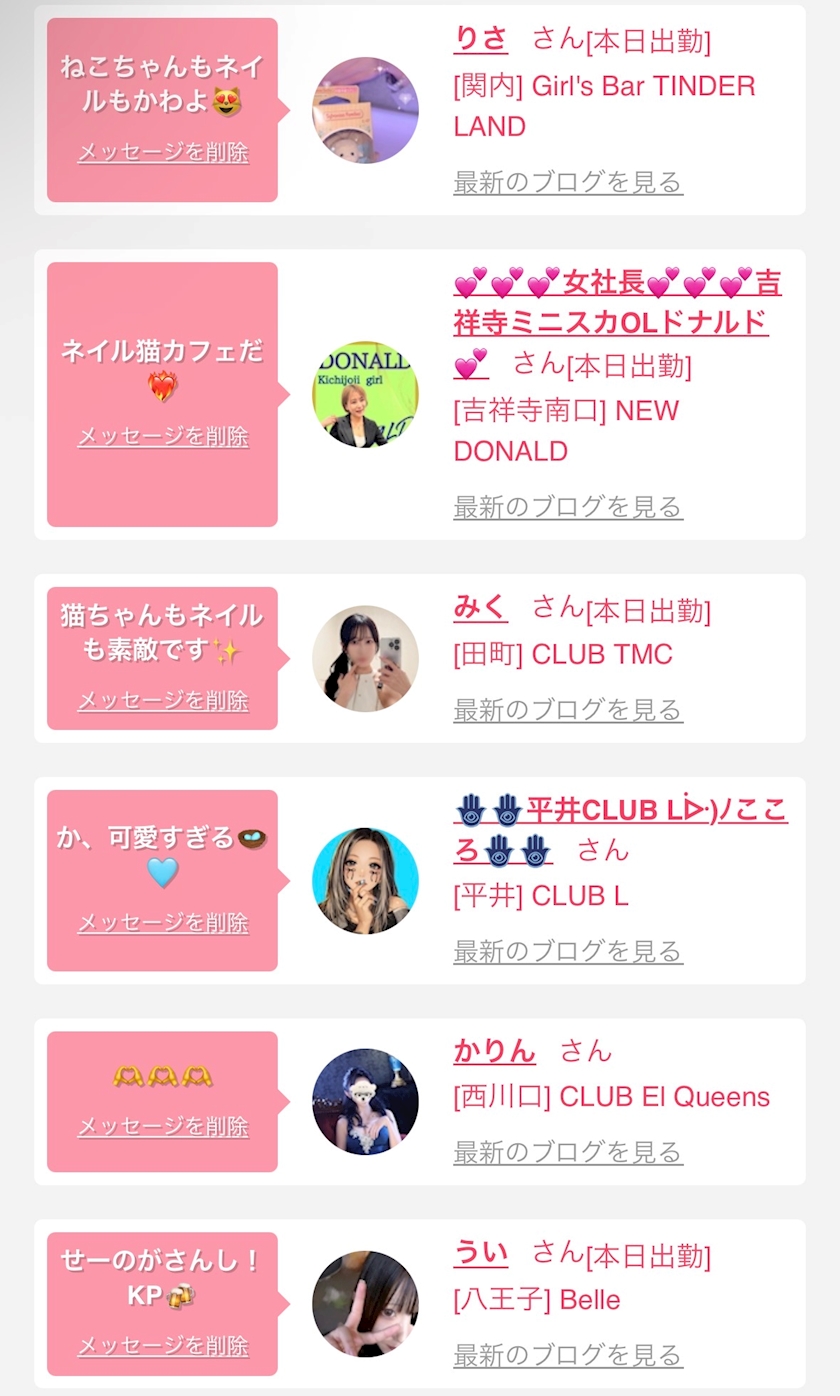840x1396 pixels.
Task: Open りさ's profile name link
Action: coord(480,39)
